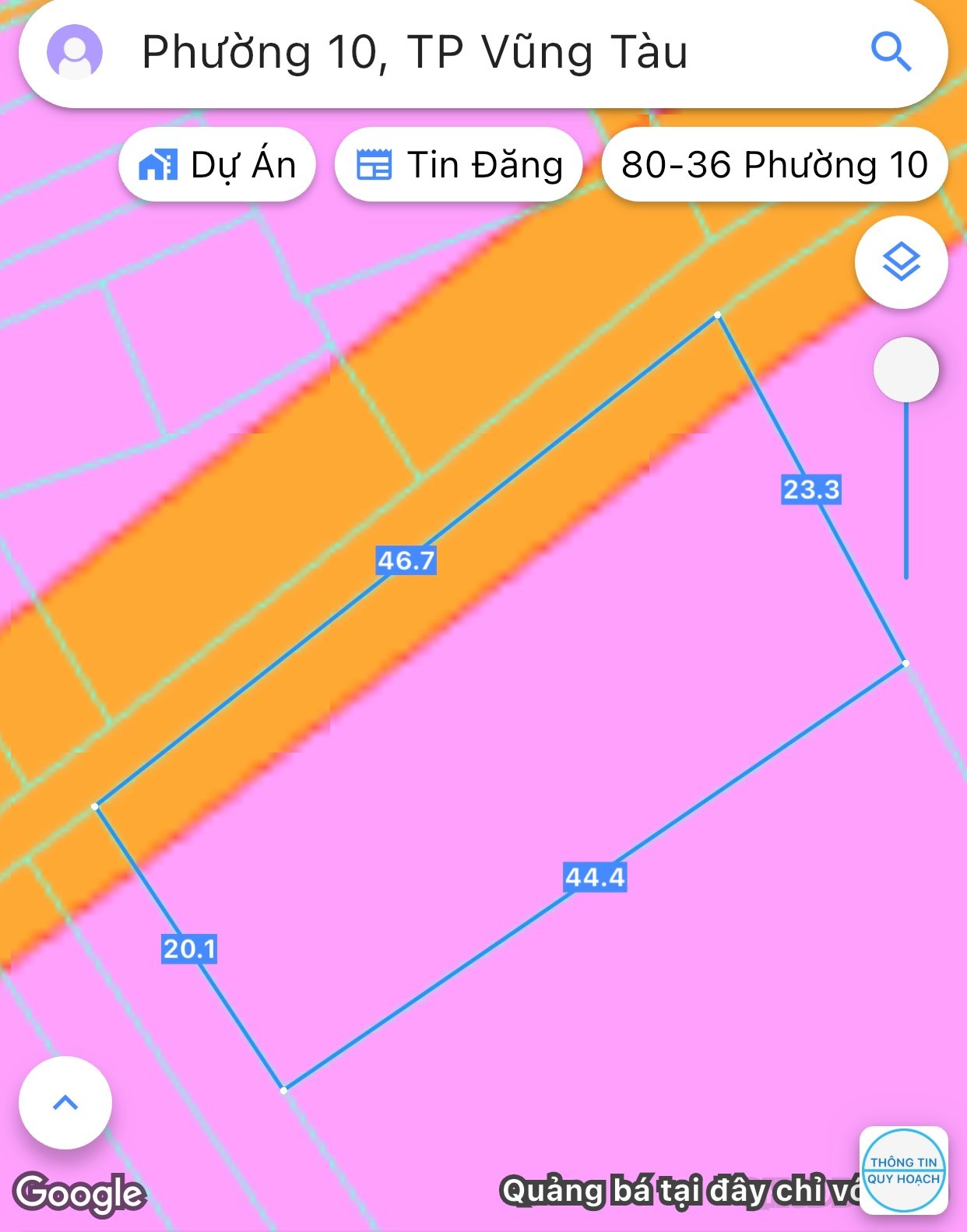Screen dimensions: 967x1232
Task: Open the Thông Tin Quy Hoạch button
Action: tap(903, 1170)
